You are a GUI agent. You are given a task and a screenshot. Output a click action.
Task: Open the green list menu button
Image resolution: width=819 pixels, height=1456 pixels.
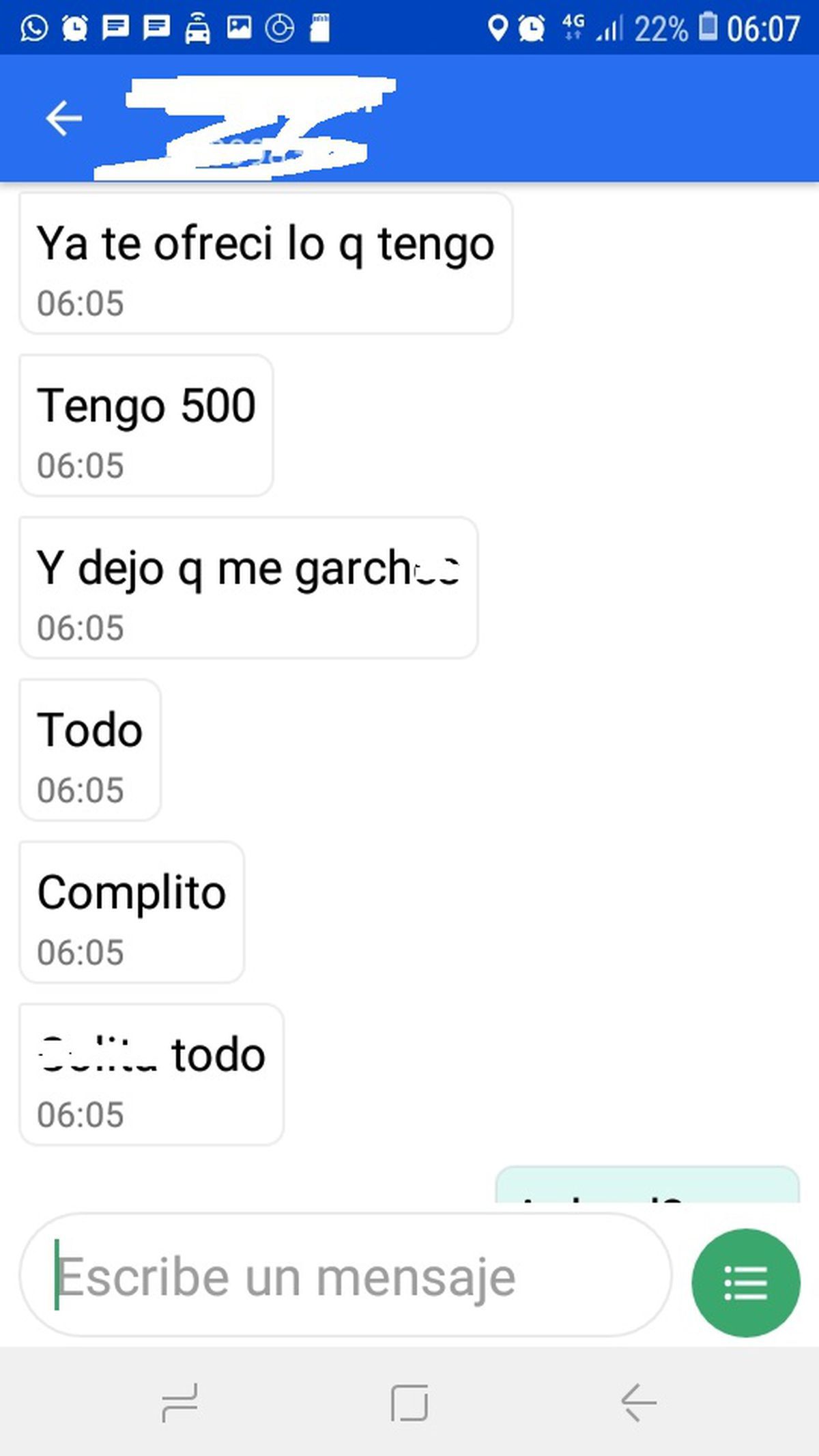pyautogui.click(x=745, y=1283)
